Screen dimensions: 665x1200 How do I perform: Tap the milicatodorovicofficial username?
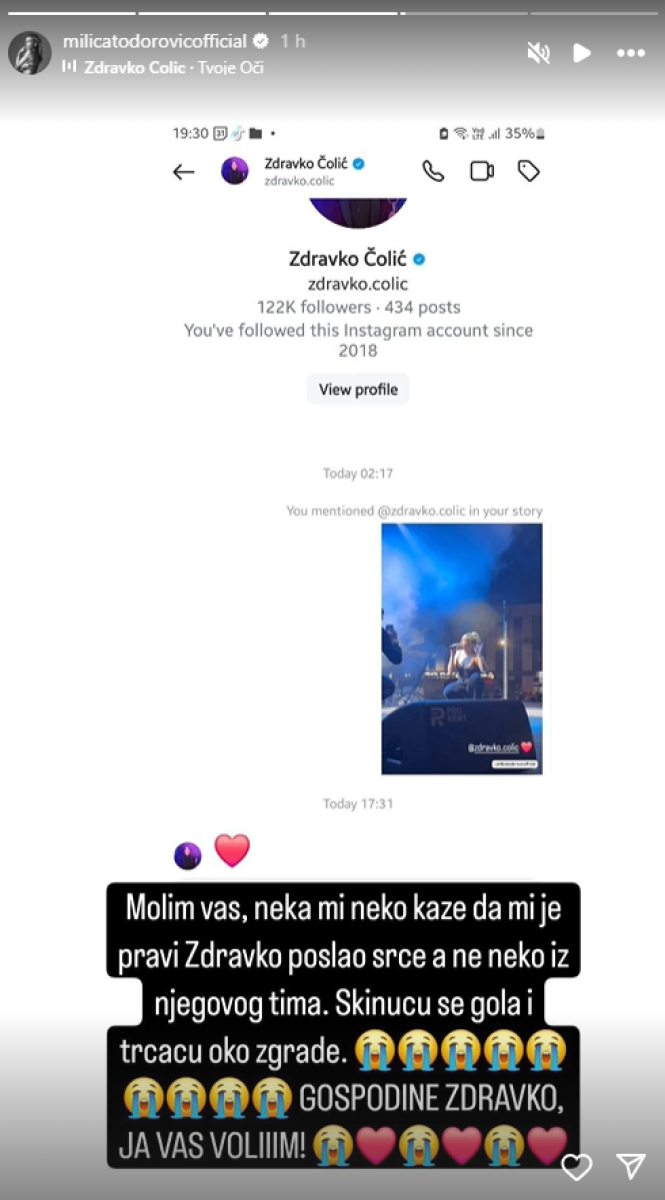154,41
